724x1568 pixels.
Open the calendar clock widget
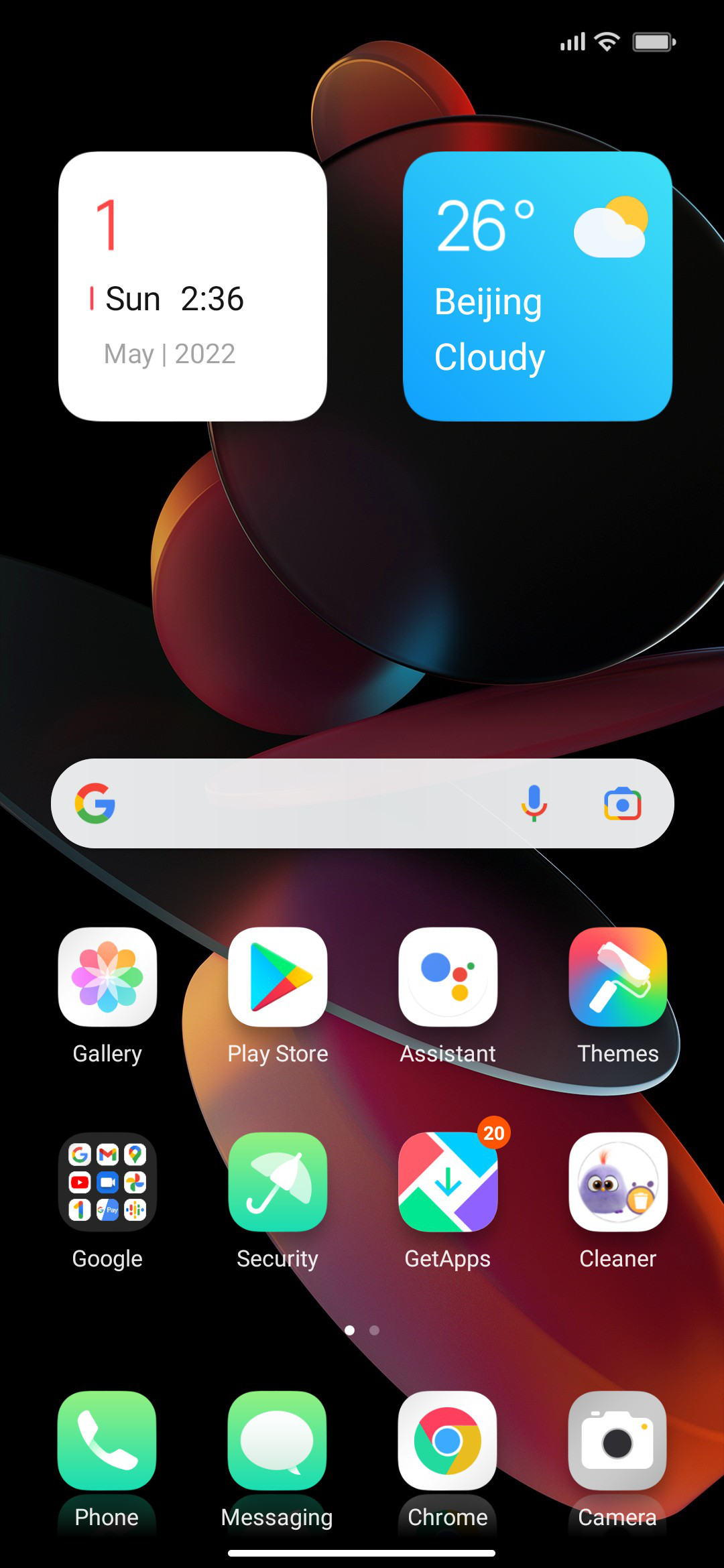[x=192, y=286]
